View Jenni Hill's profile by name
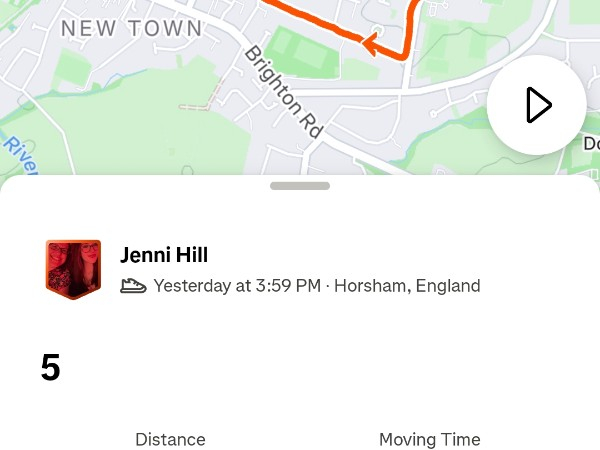 (164, 255)
